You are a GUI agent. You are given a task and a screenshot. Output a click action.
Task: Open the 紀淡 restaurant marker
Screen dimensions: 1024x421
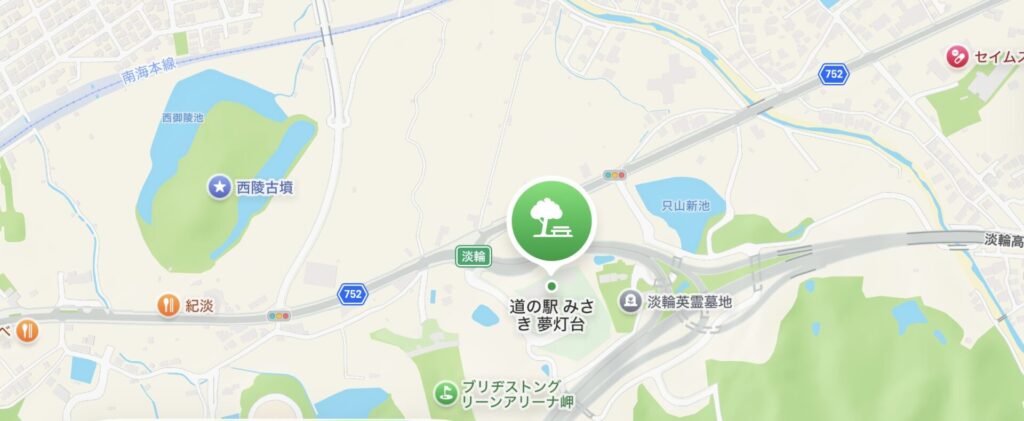(x=166, y=305)
